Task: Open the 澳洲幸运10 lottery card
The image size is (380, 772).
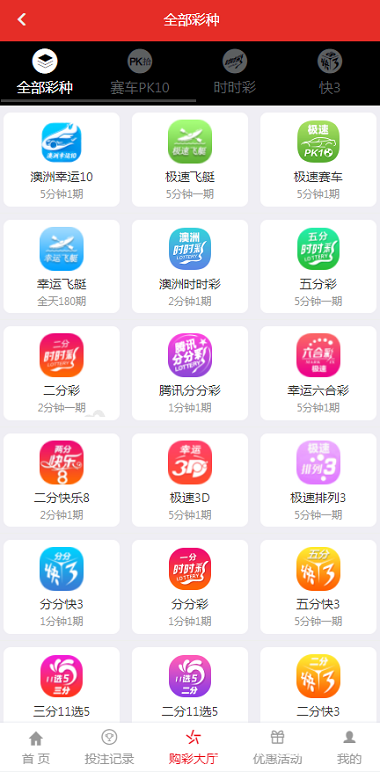Action: point(62,160)
